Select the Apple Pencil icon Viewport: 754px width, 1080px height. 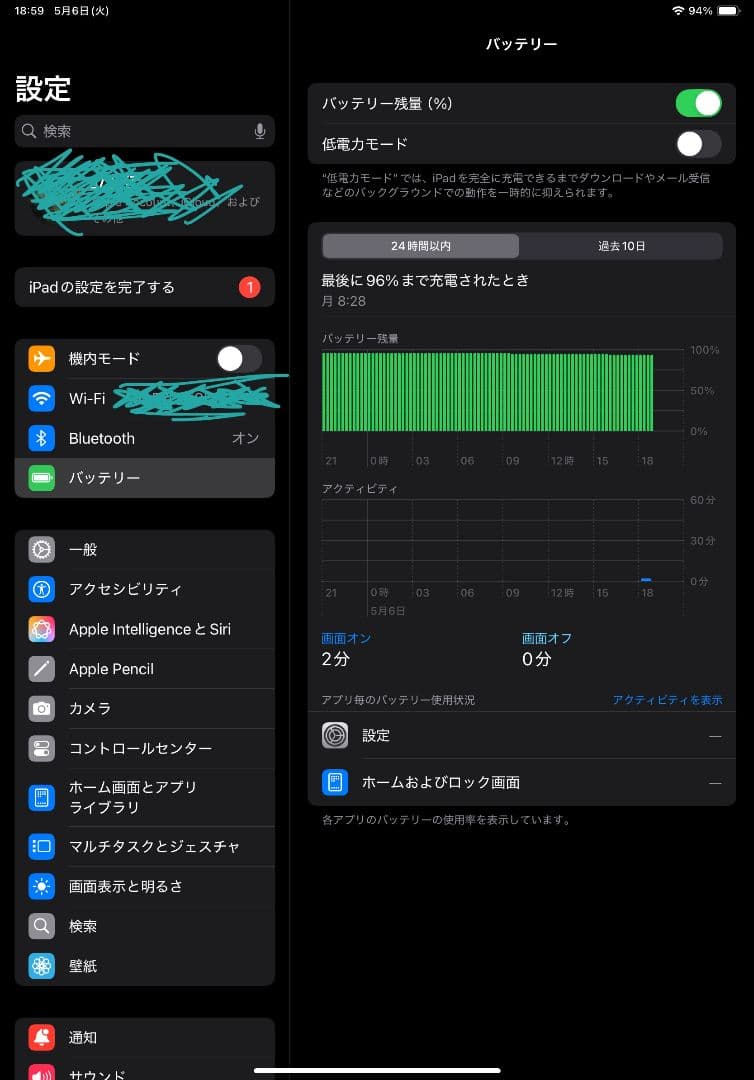click(x=41, y=669)
